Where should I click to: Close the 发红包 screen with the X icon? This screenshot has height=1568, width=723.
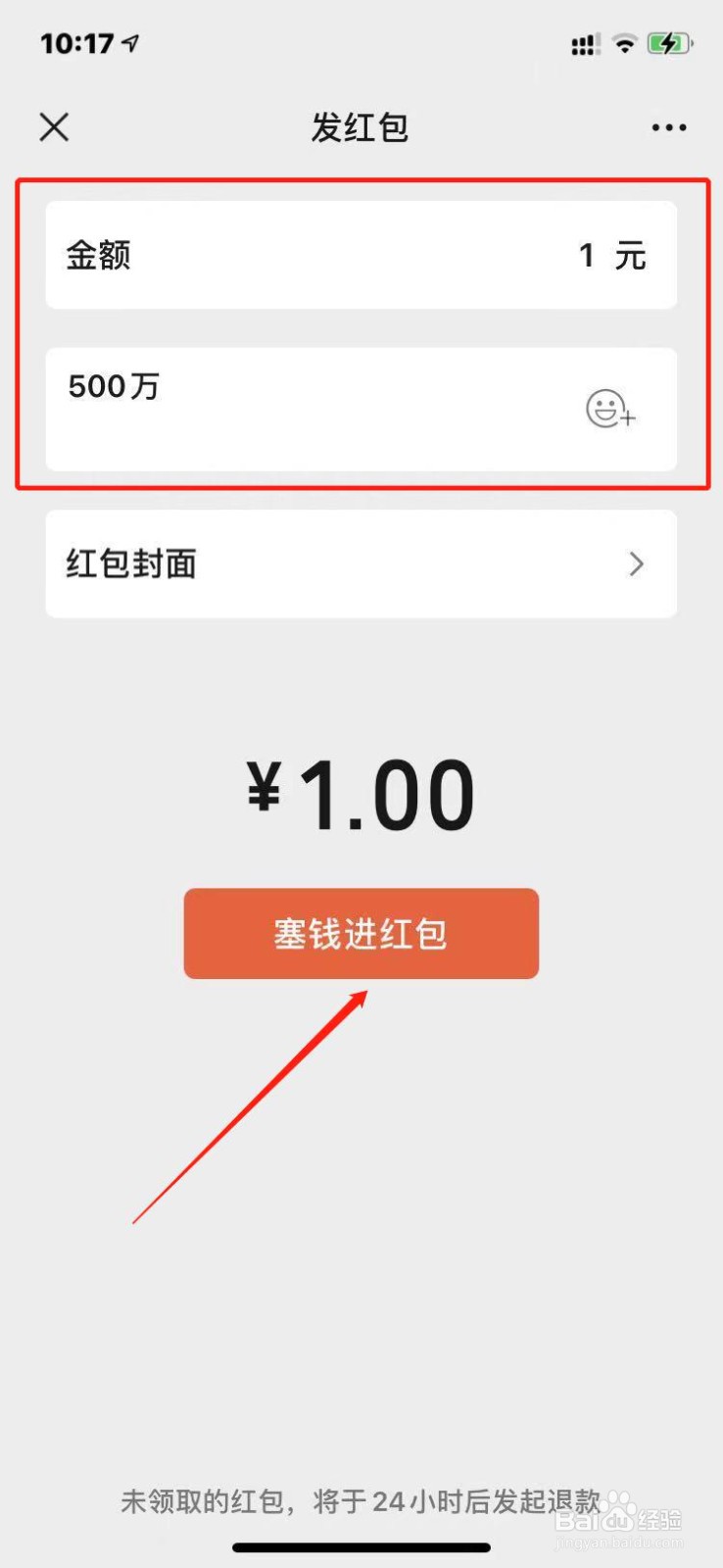pos(54,127)
